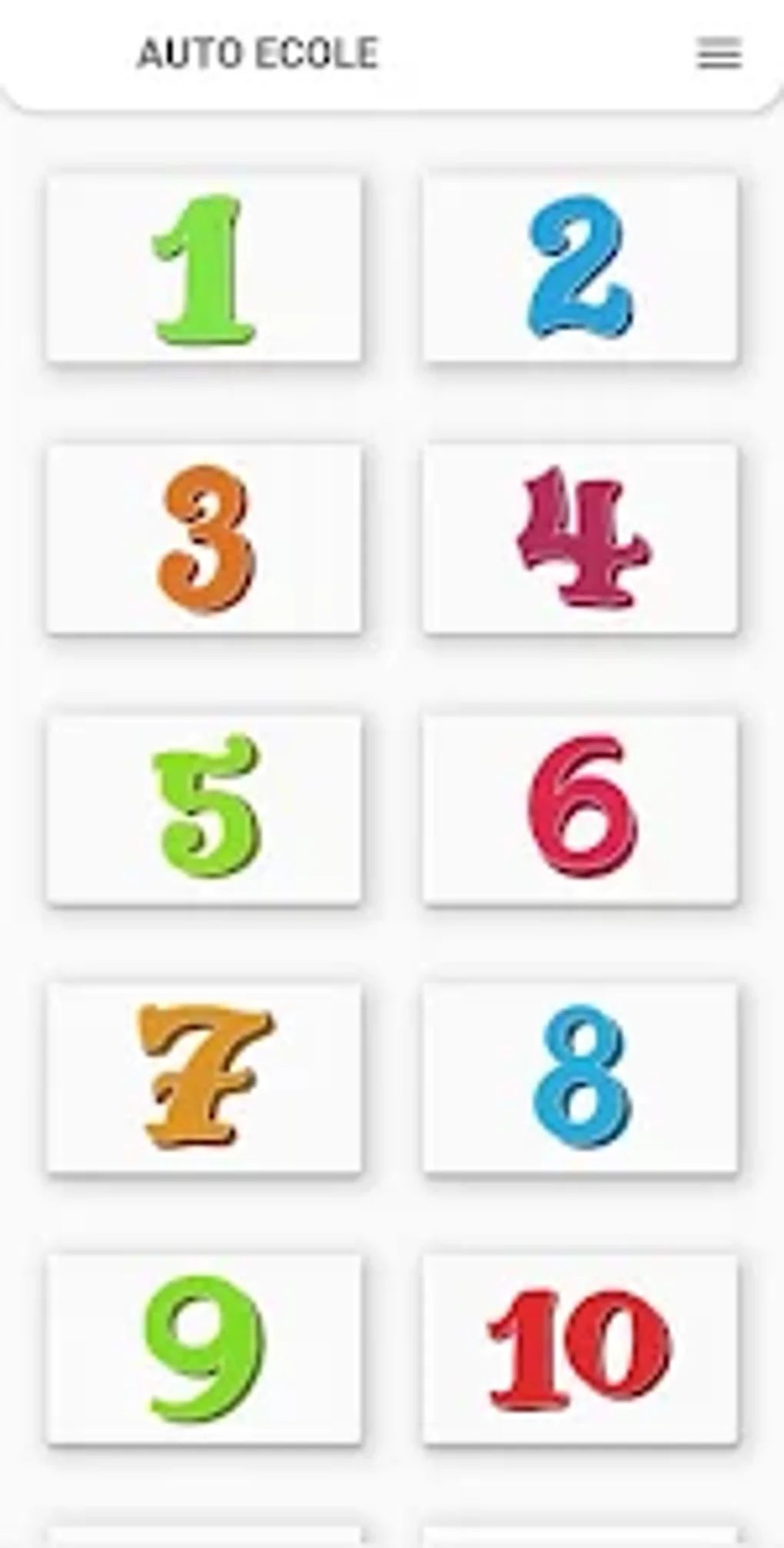This screenshot has width=784, height=1548.
Task: Select the blue number 2 card
Action: (x=580, y=268)
